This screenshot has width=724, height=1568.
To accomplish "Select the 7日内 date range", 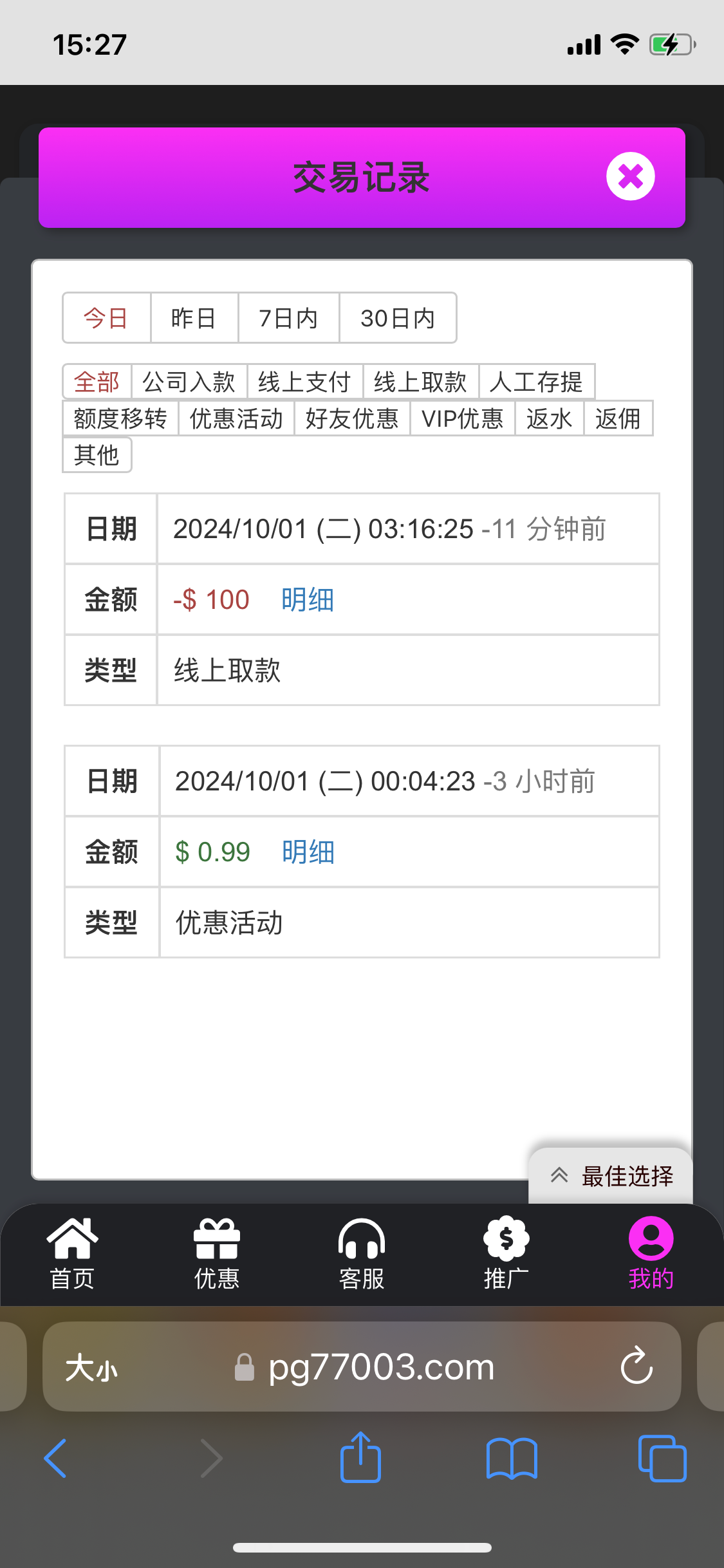I will [288, 318].
